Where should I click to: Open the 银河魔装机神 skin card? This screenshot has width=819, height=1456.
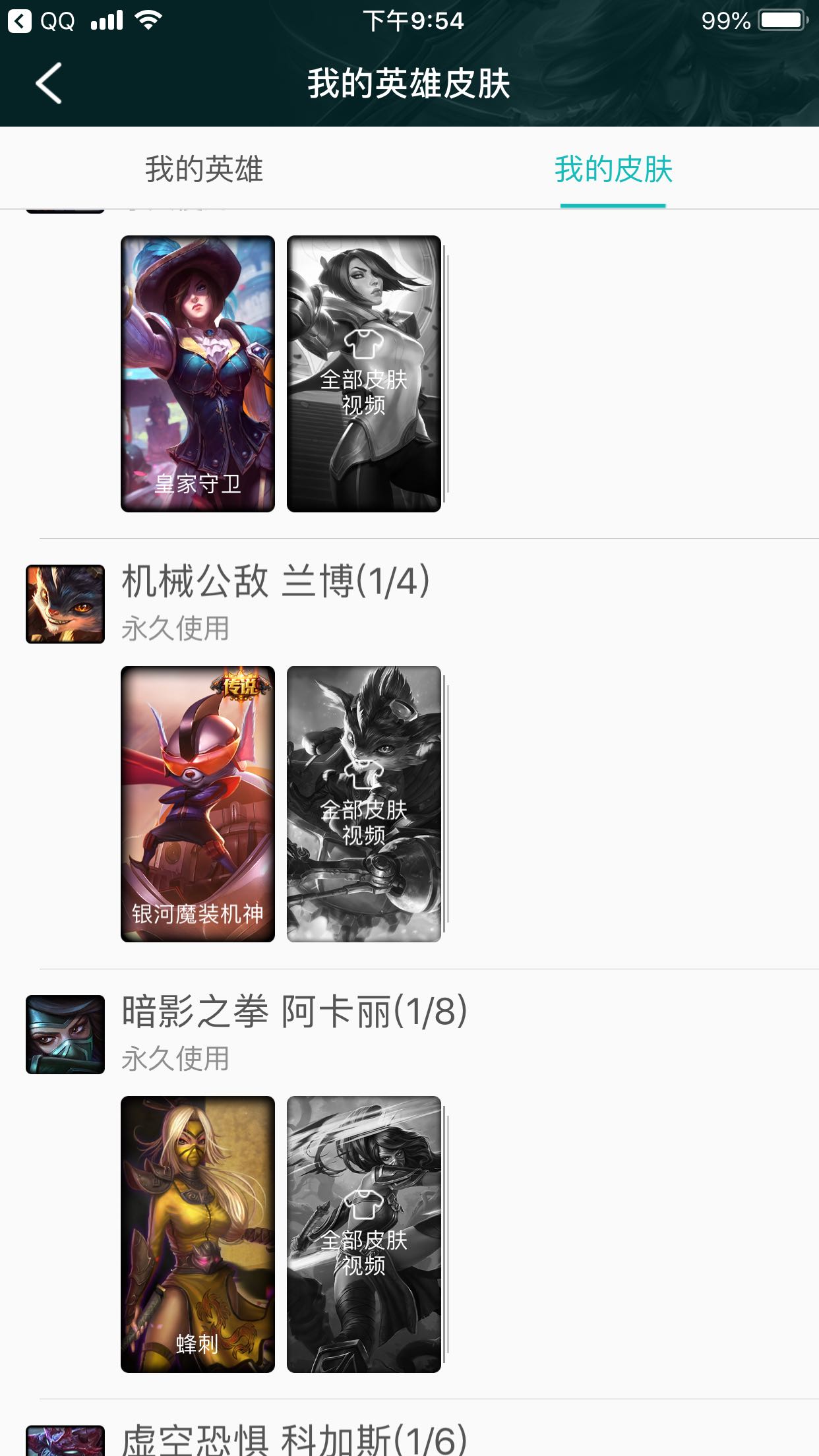(198, 804)
